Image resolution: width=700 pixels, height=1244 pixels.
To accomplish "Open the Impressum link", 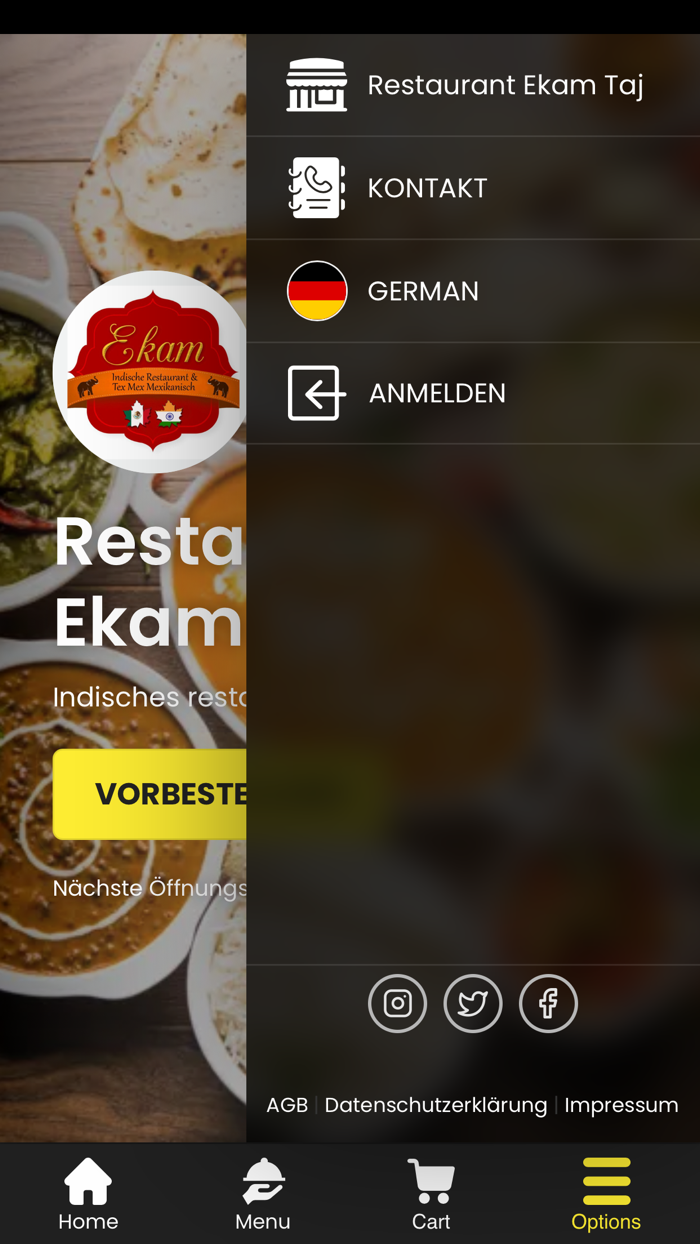I will pyautogui.click(x=621, y=1105).
